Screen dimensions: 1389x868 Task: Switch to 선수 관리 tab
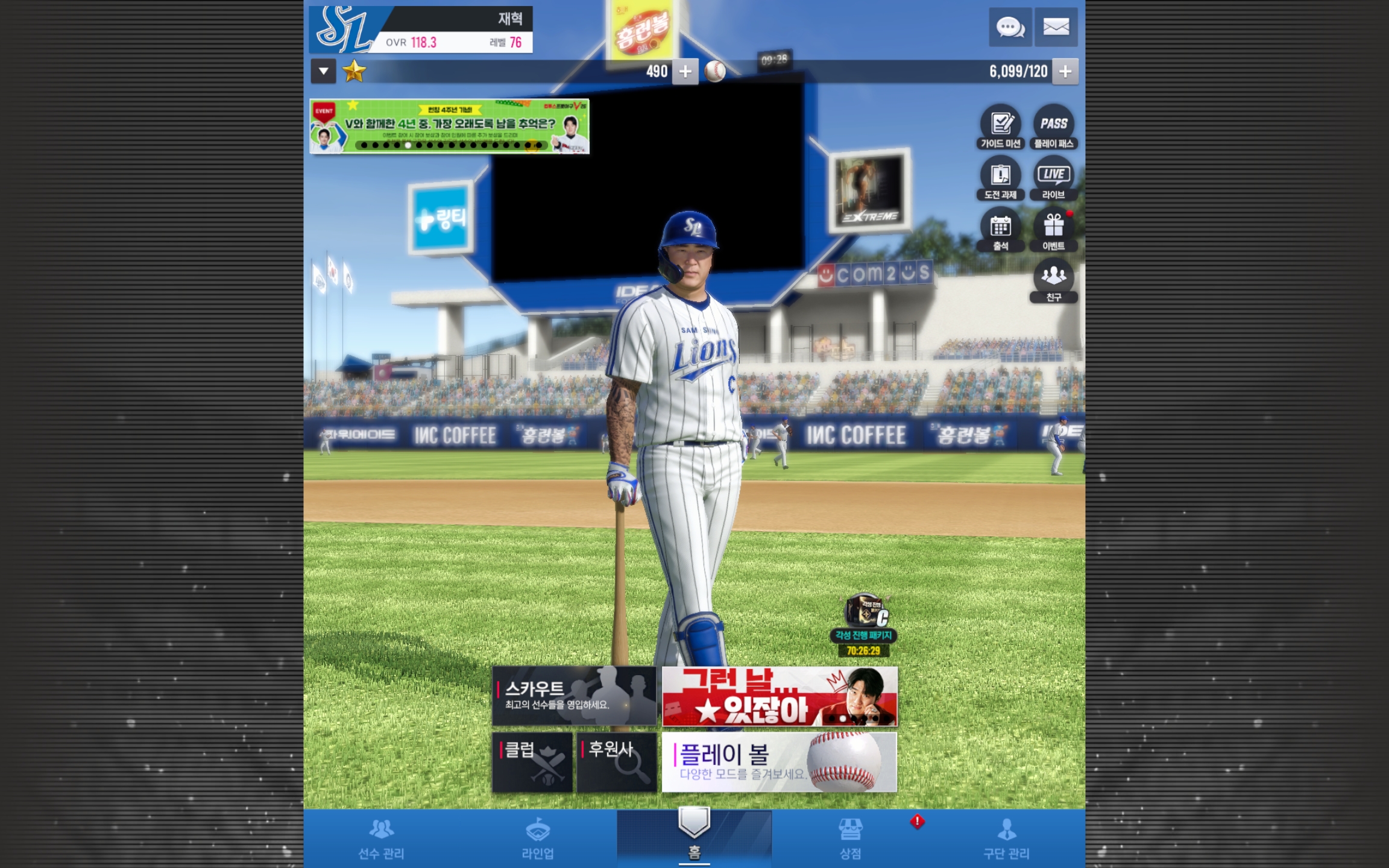[x=382, y=839]
